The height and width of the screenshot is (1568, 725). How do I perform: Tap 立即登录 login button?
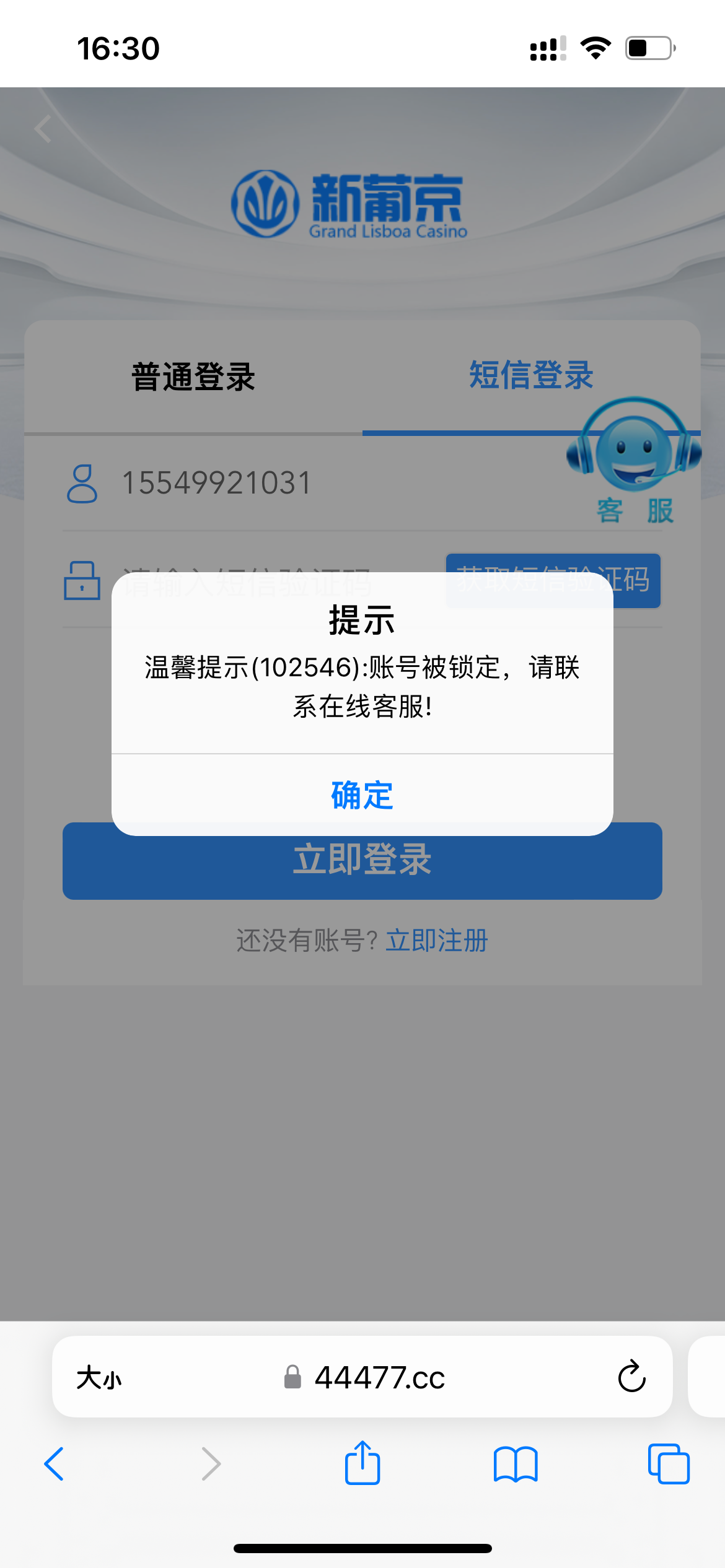362,867
